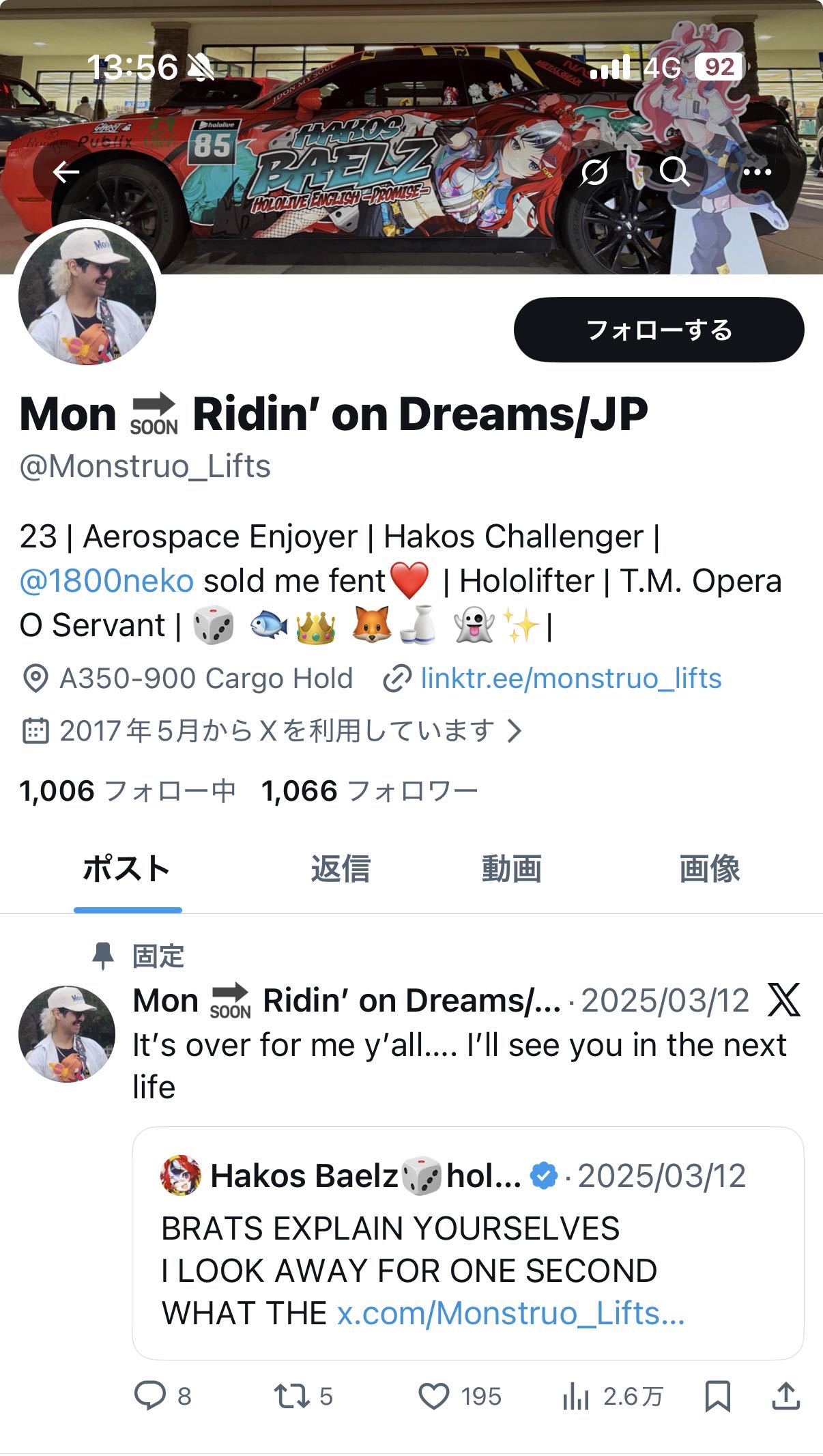Go back using the arrow icon
Image resolution: width=823 pixels, height=1456 pixels.
[67, 172]
